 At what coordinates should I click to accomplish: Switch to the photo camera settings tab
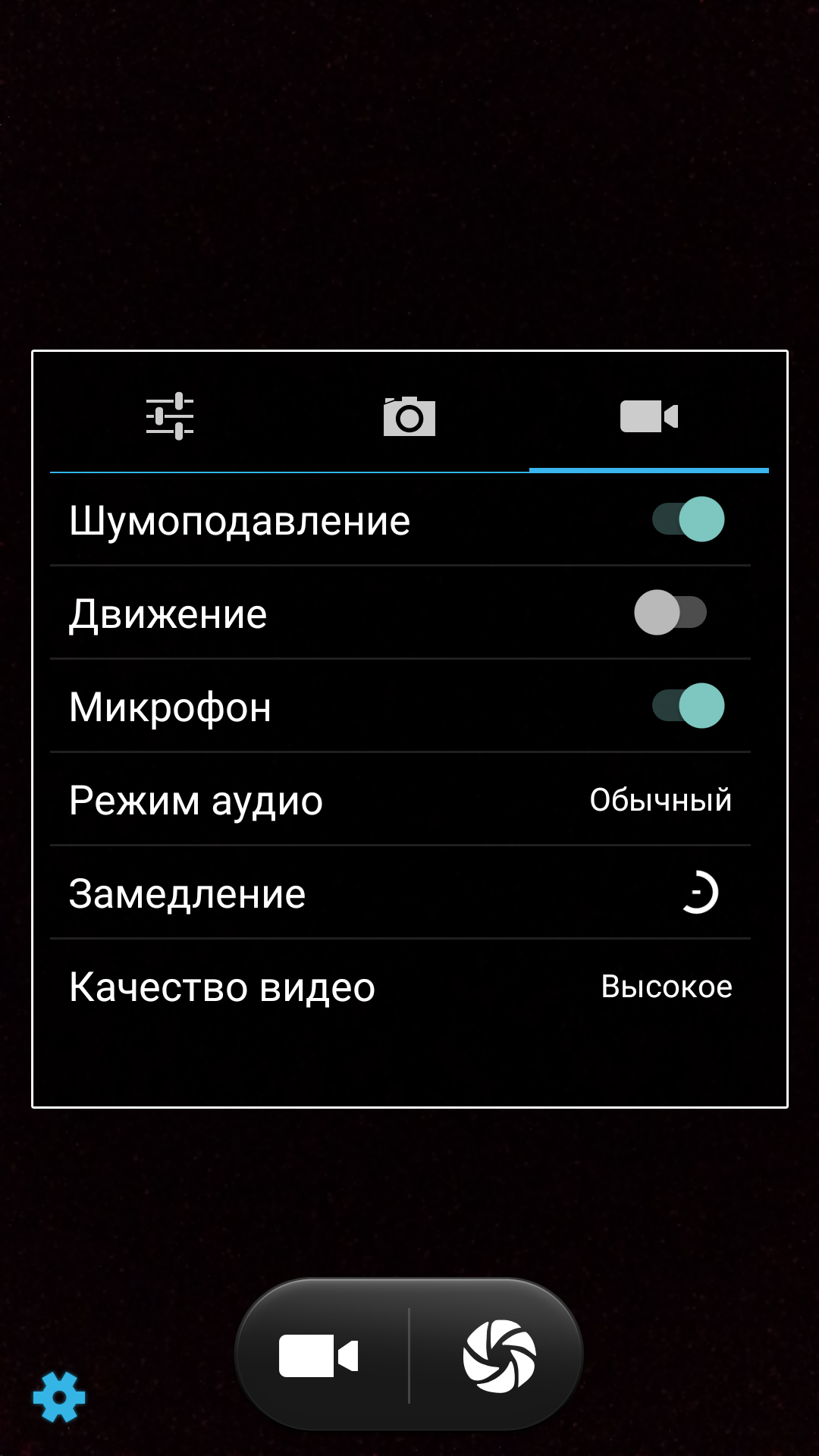tap(409, 416)
